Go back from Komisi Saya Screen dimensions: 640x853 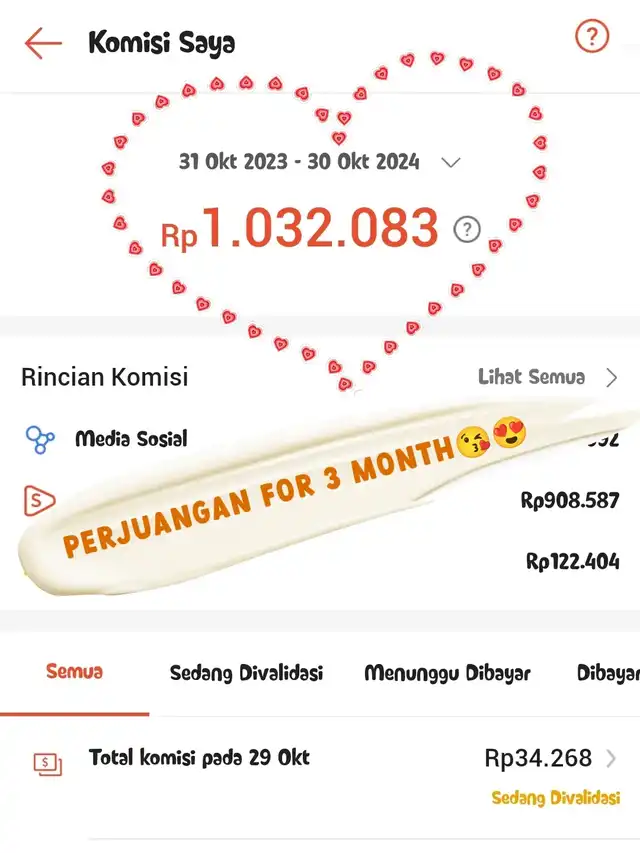point(43,43)
